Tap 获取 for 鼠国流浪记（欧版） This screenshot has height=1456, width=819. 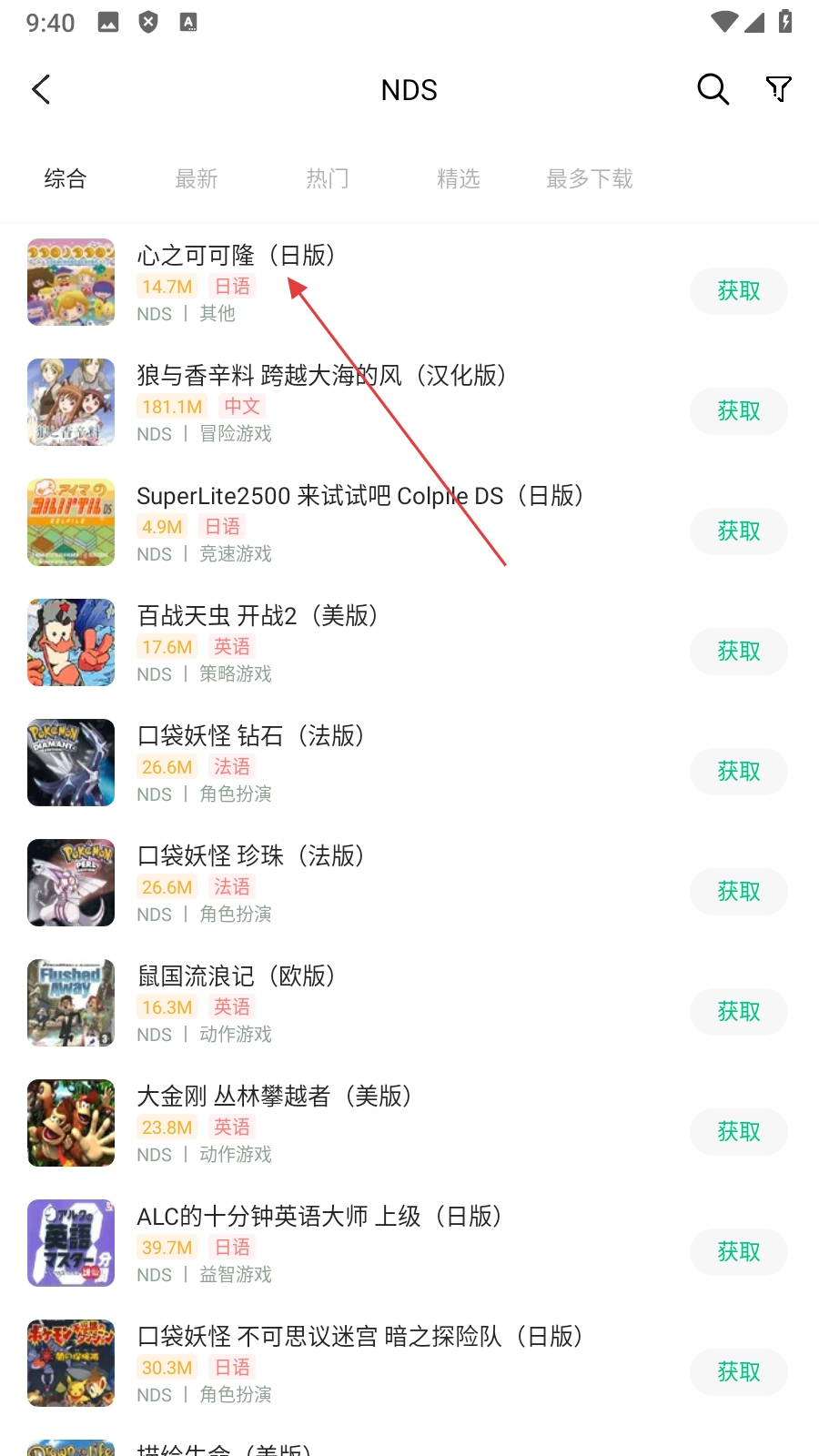click(738, 1012)
